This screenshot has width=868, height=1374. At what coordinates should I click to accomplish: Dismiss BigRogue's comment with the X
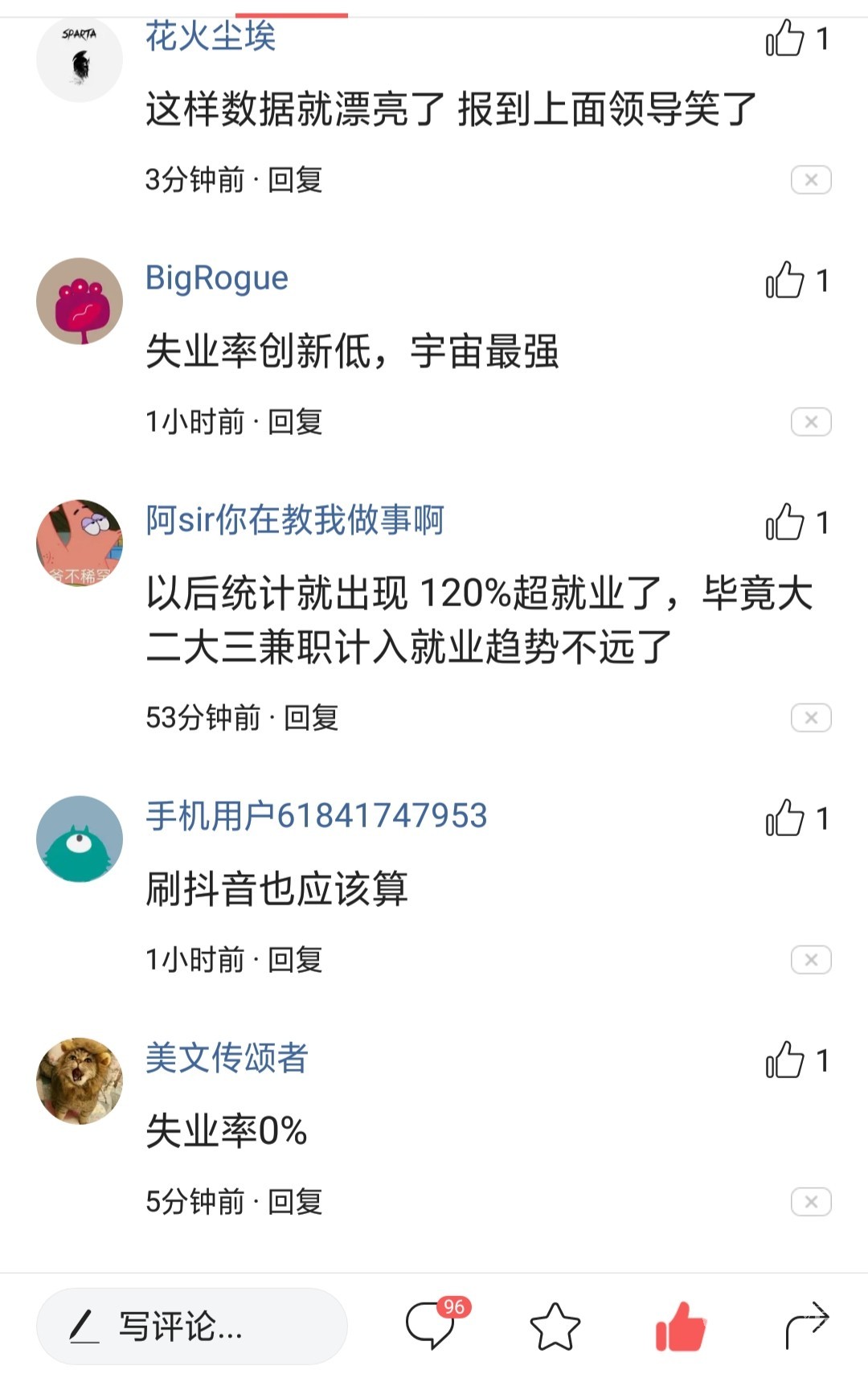tap(810, 422)
